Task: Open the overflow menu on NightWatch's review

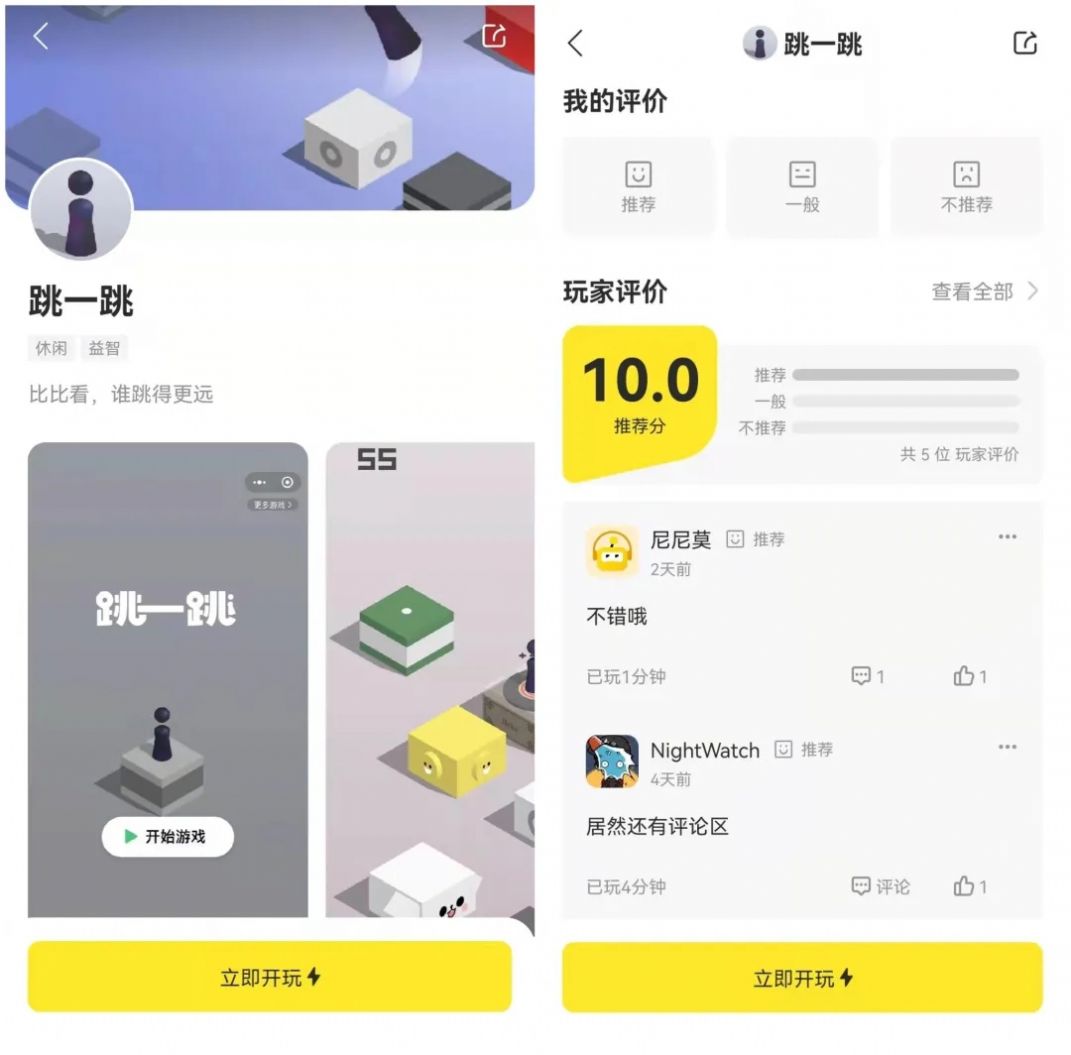Action: point(1007,747)
